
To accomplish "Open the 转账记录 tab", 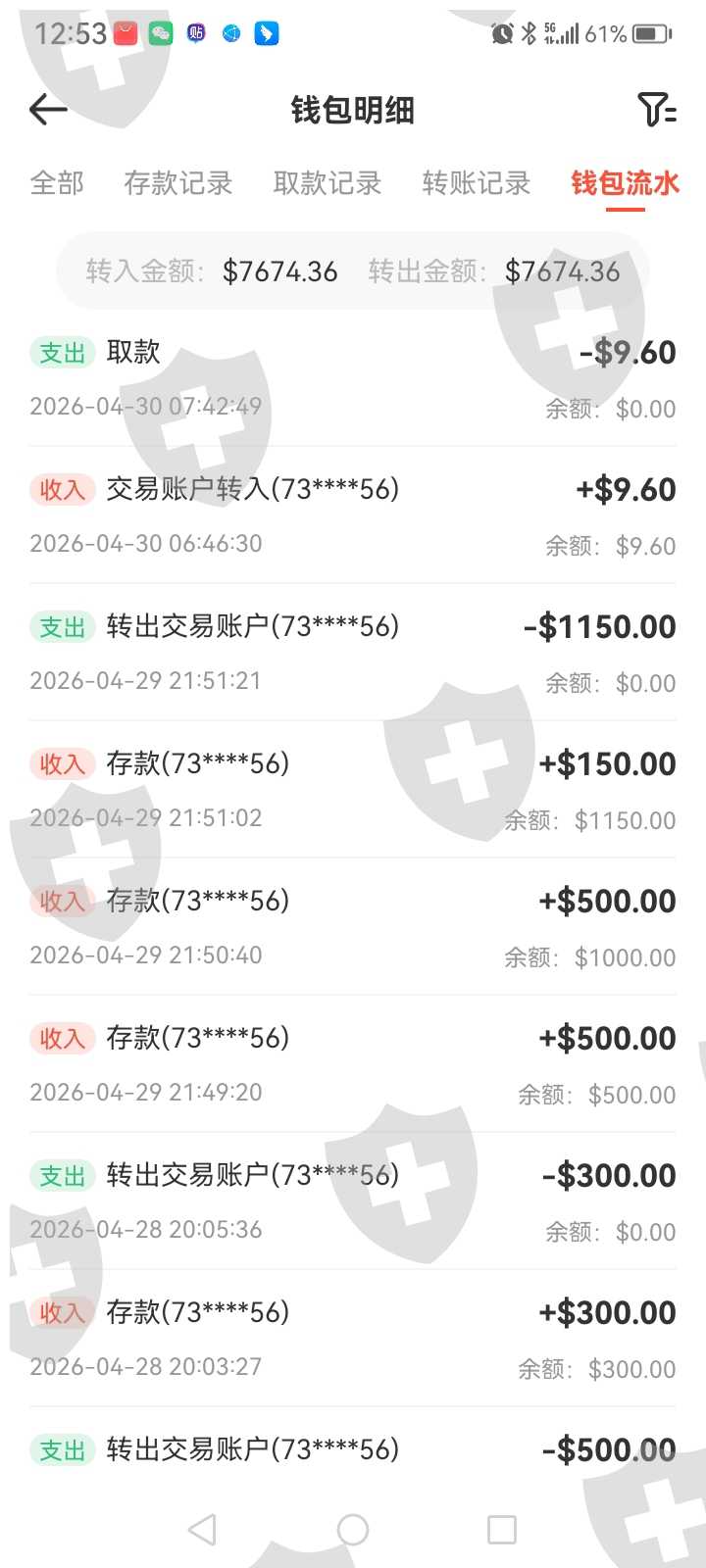I will pos(477,183).
